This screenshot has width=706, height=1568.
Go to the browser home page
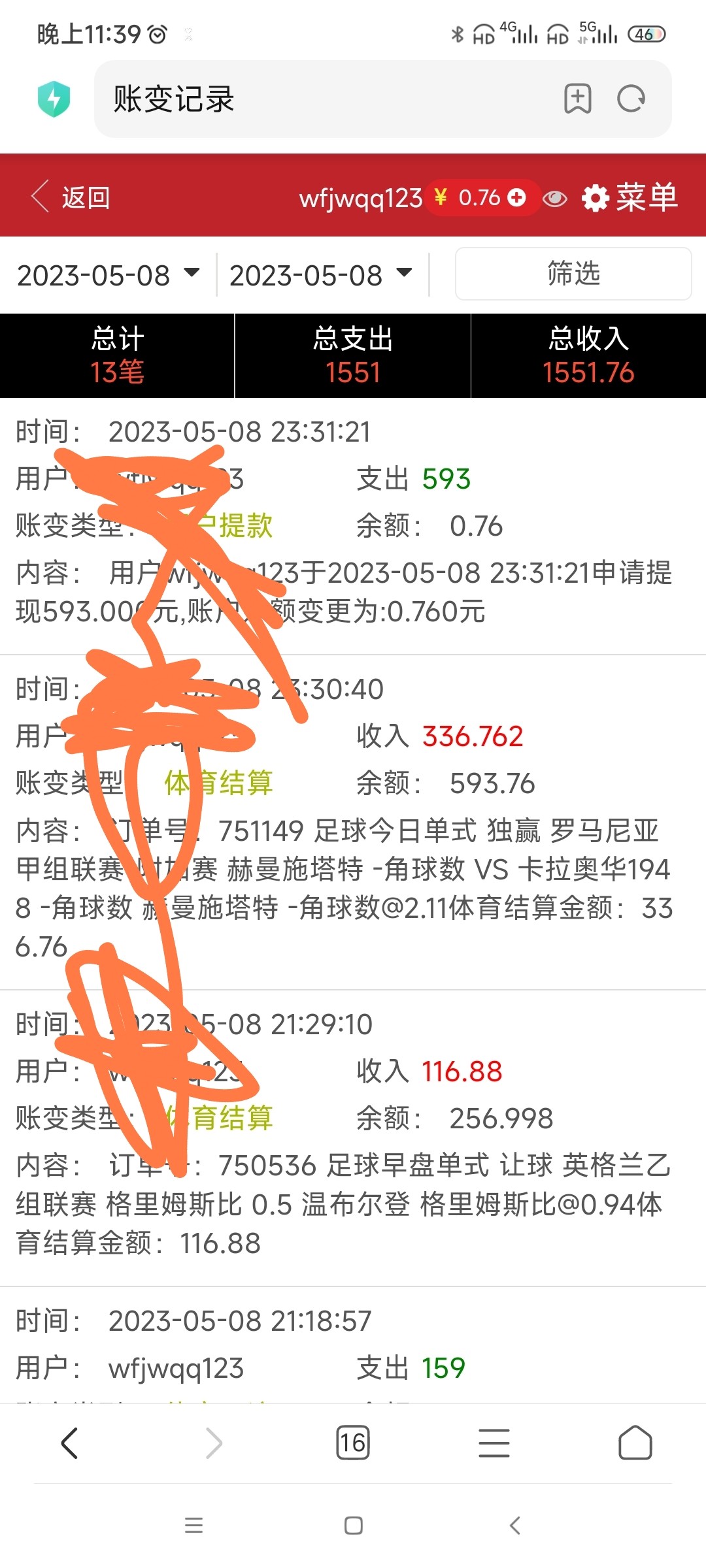tap(635, 1443)
